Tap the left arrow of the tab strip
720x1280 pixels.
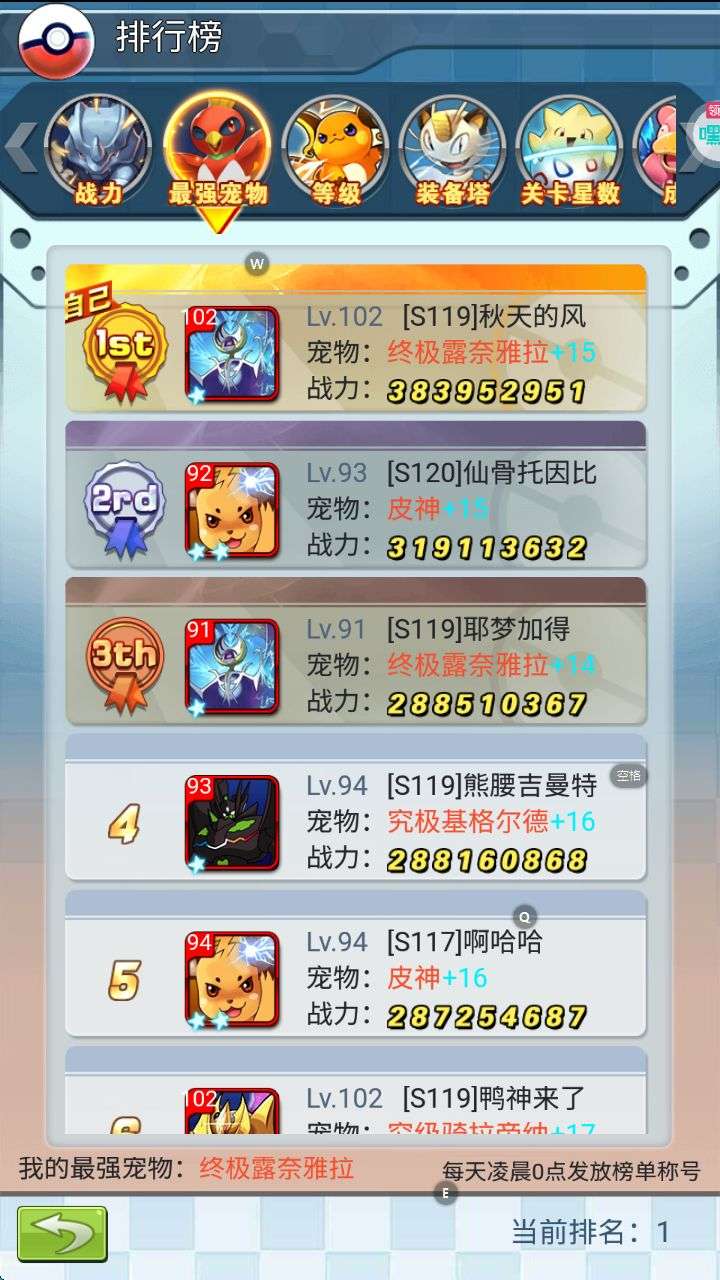[21, 146]
